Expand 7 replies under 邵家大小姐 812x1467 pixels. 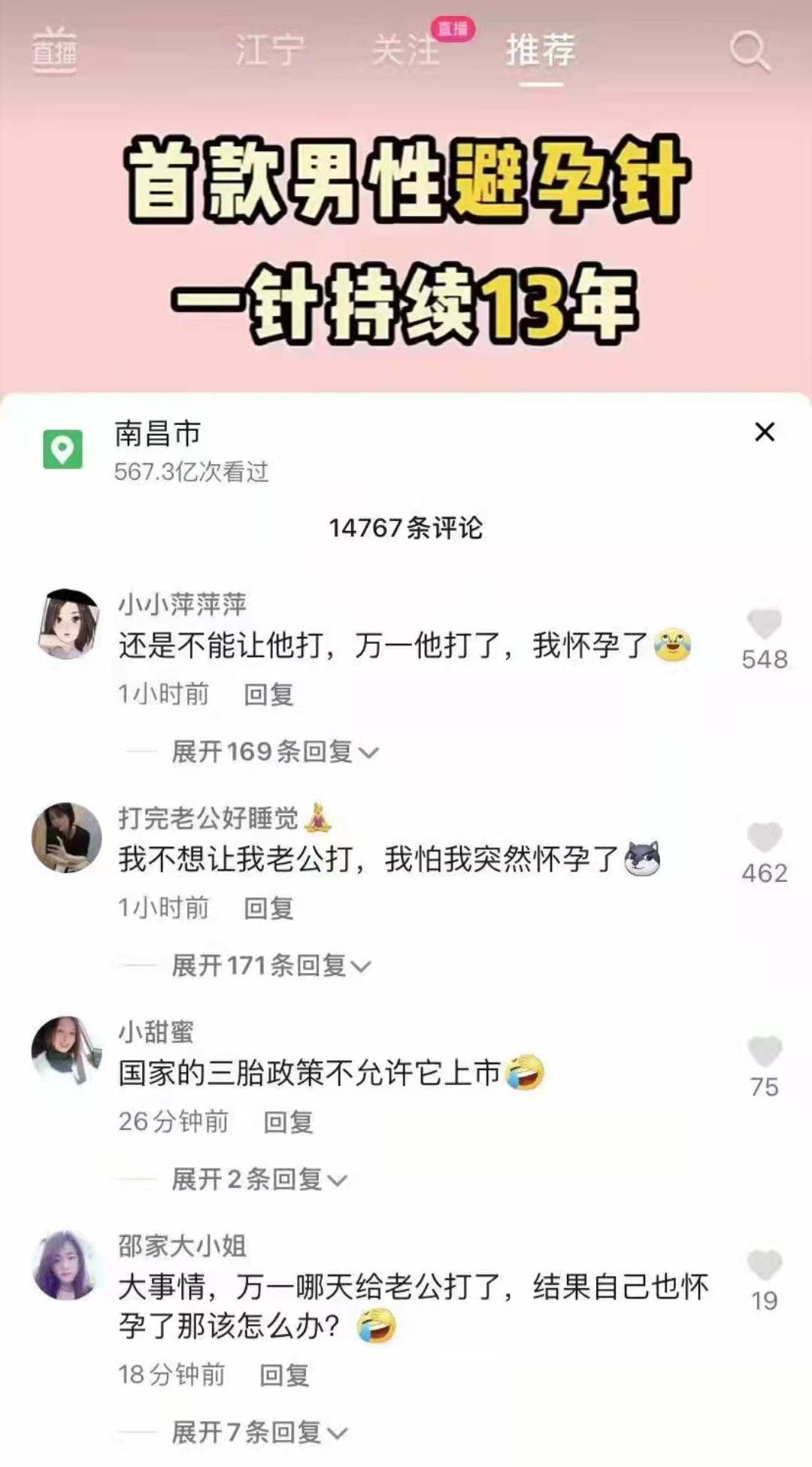[259, 1432]
